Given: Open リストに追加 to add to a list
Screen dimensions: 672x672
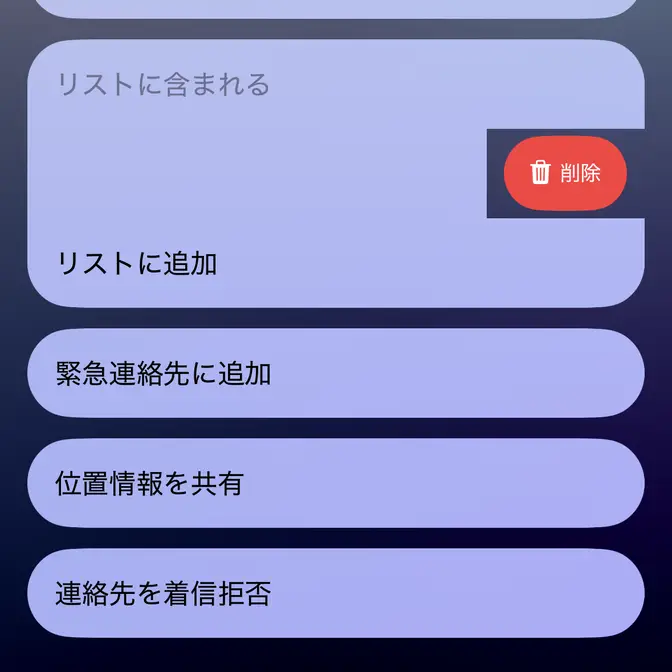Looking at the screenshot, I should (x=137, y=264).
